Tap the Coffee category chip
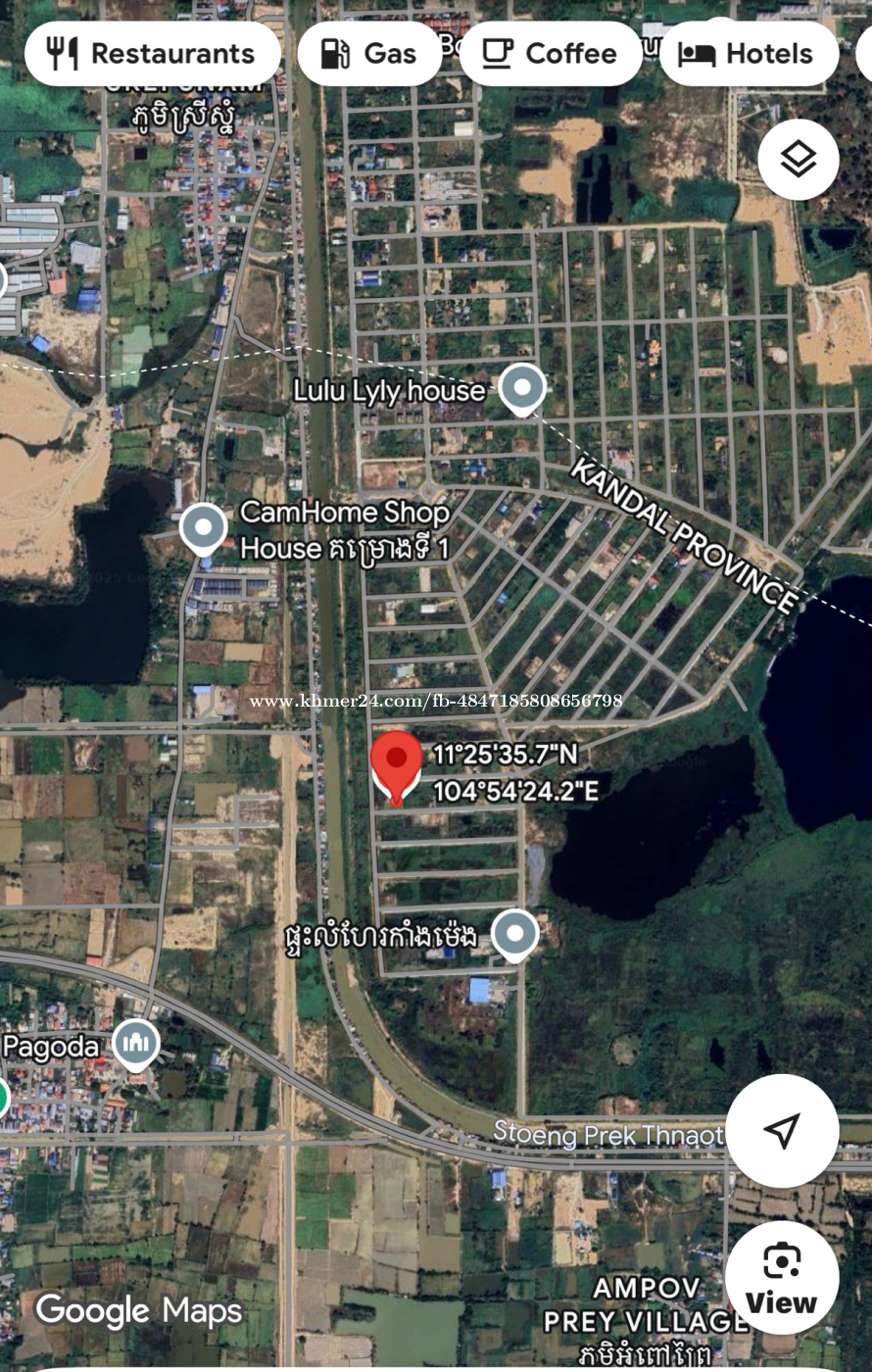The height and width of the screenshot is (1372, 872). point(551,54)
